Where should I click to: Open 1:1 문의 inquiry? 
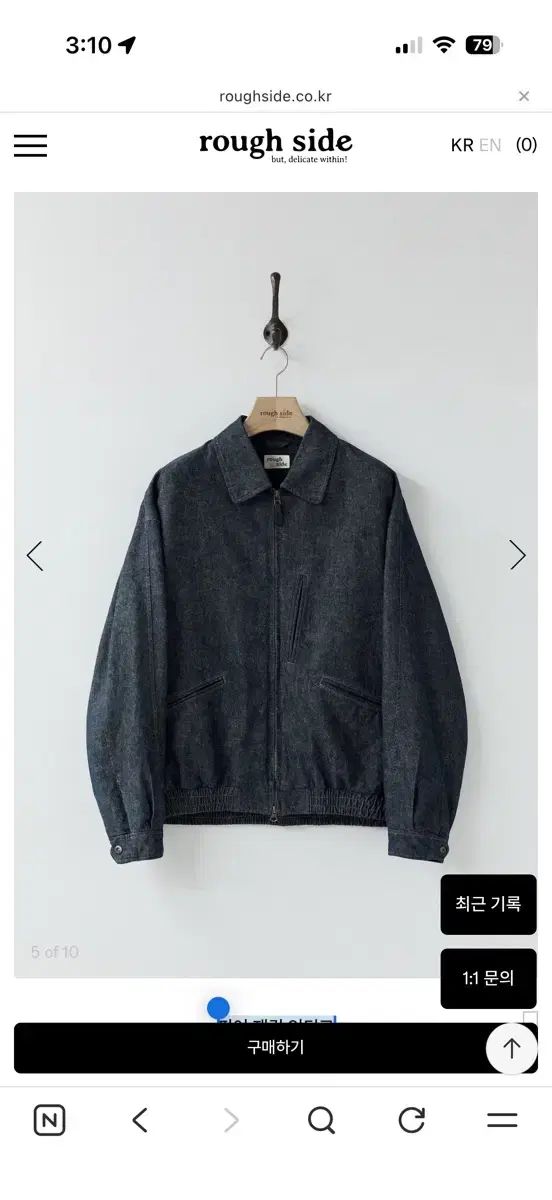pos(488,978)
